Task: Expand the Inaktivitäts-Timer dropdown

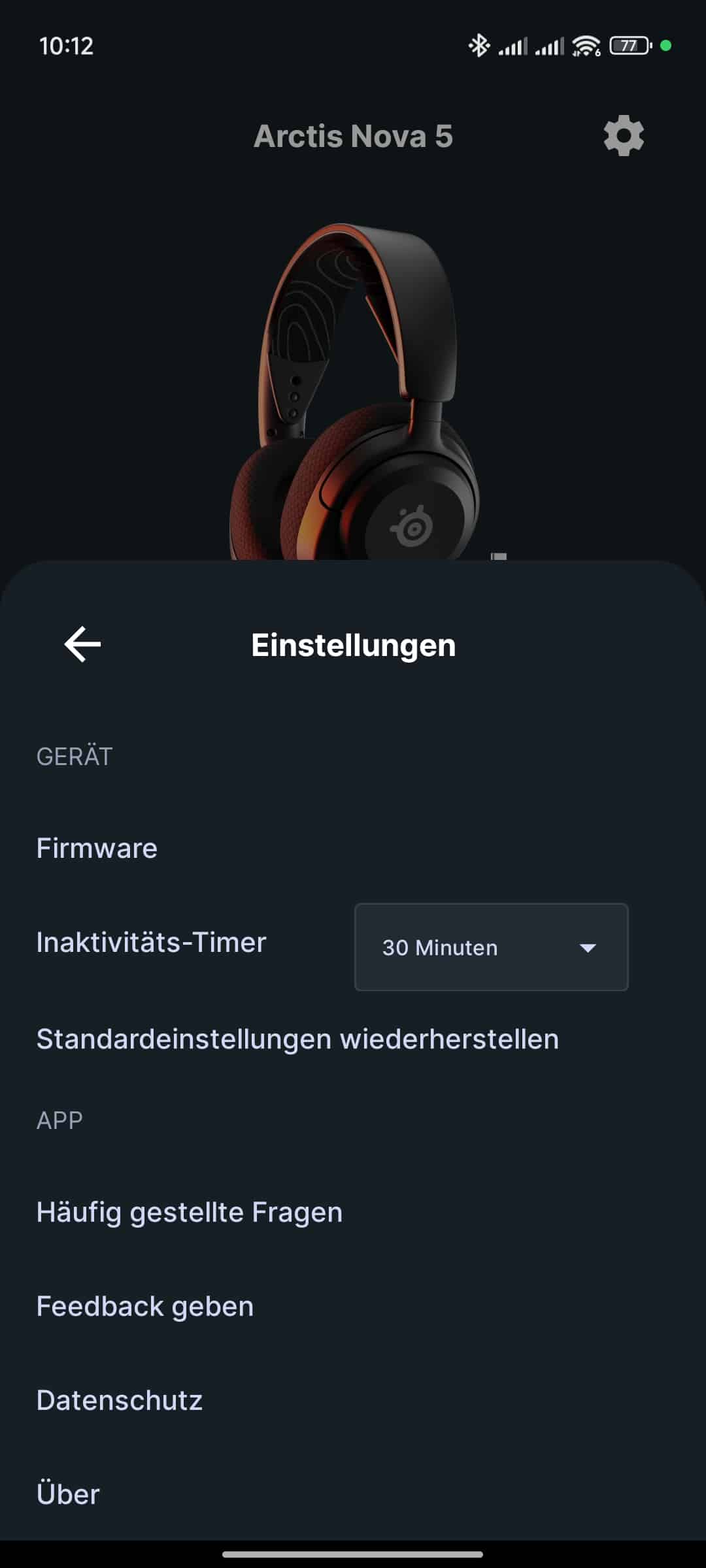Action: pos(491,947)
